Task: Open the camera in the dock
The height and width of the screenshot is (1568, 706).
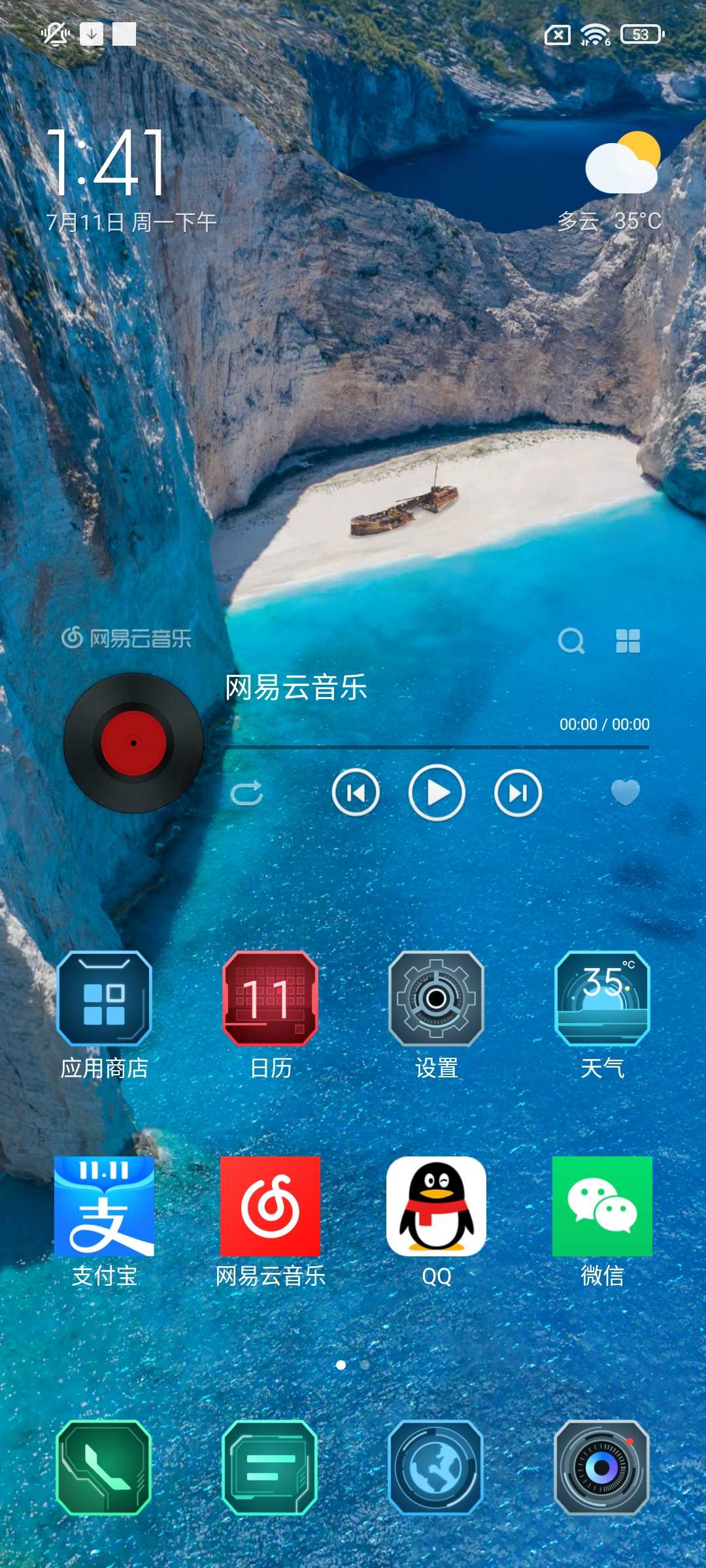Action: [602, 1467]
